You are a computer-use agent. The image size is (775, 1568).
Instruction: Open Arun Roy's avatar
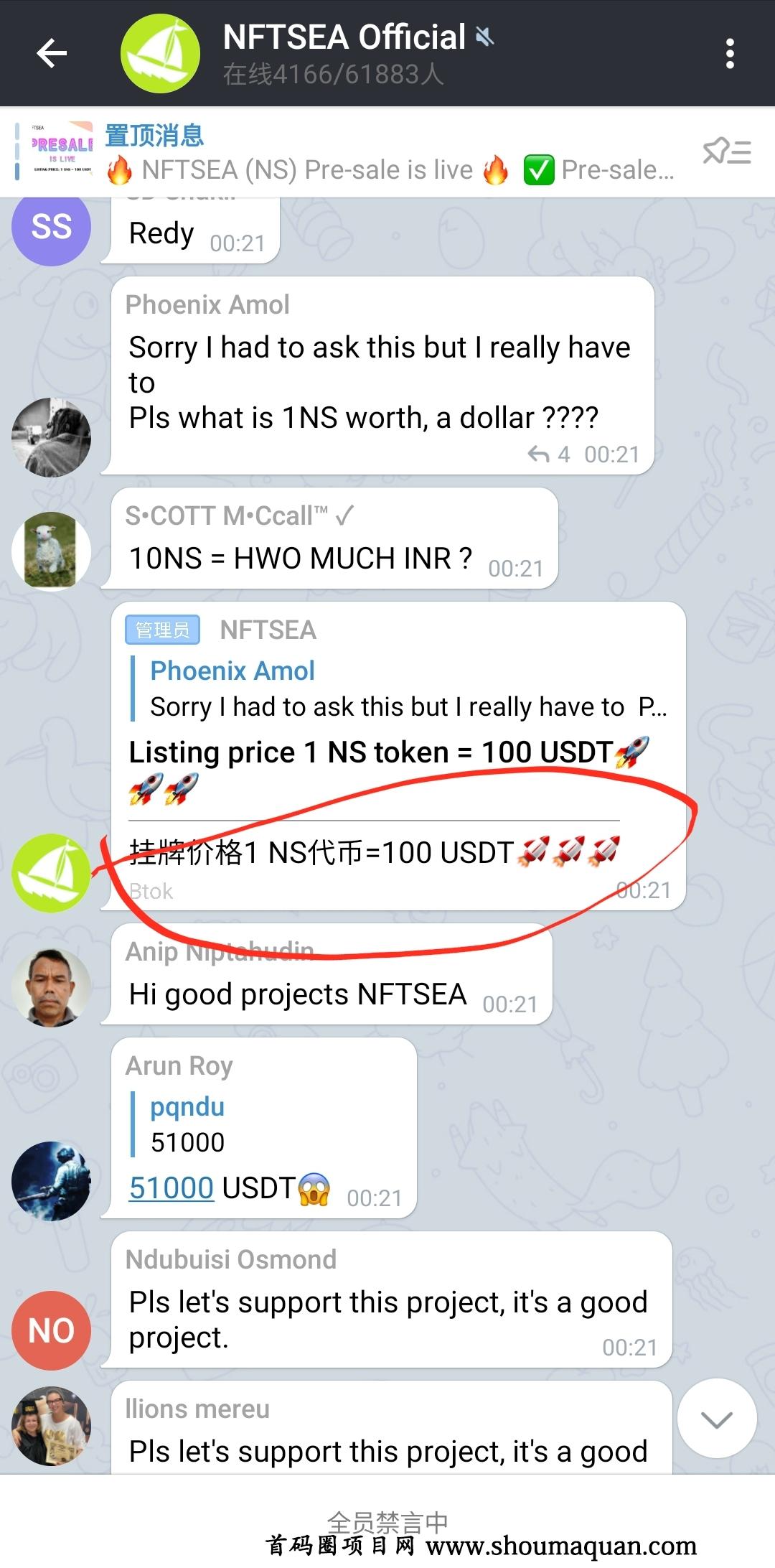tap(52, 1181)
